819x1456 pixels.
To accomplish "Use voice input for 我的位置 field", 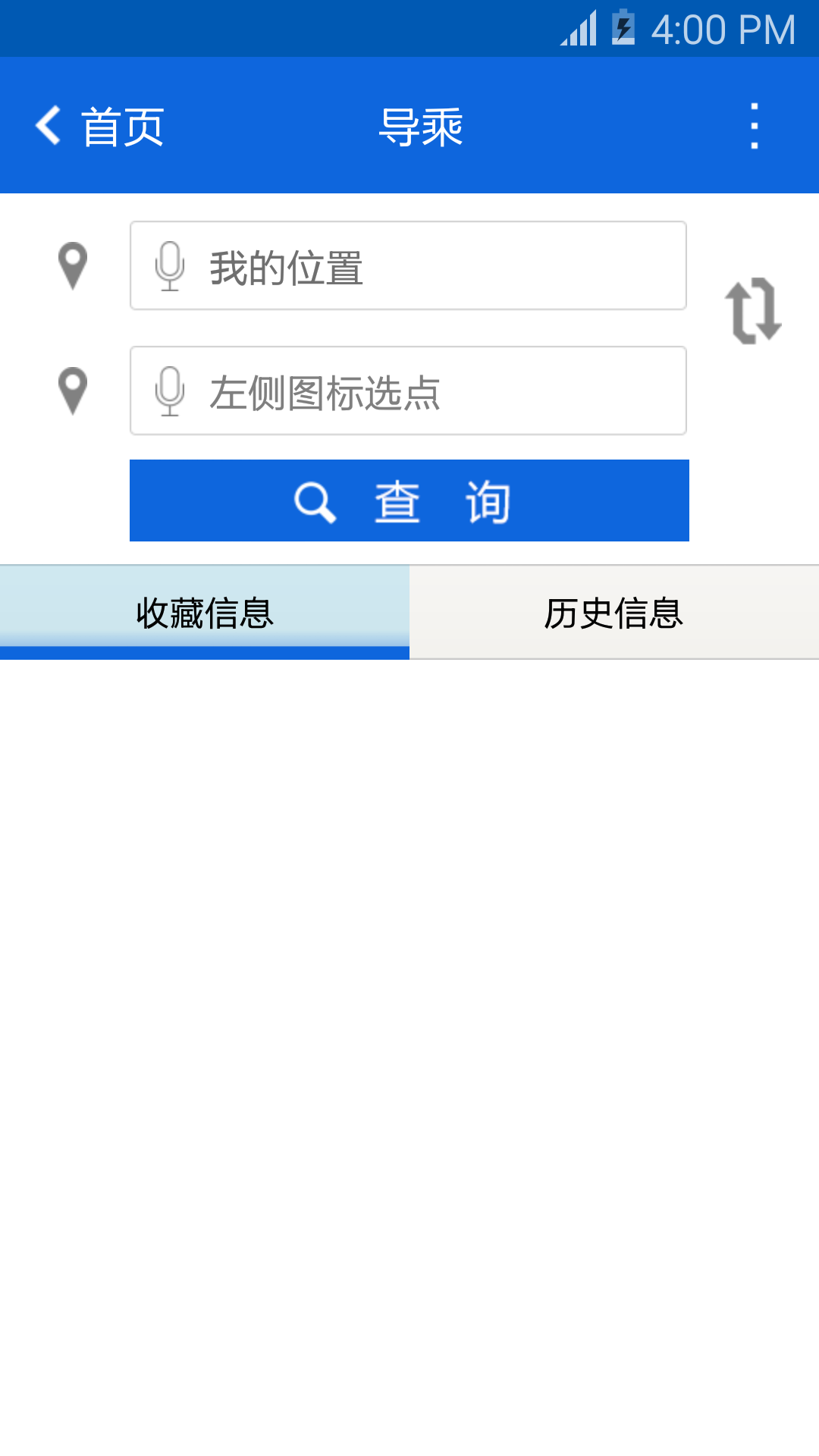I will pos(170,266).
